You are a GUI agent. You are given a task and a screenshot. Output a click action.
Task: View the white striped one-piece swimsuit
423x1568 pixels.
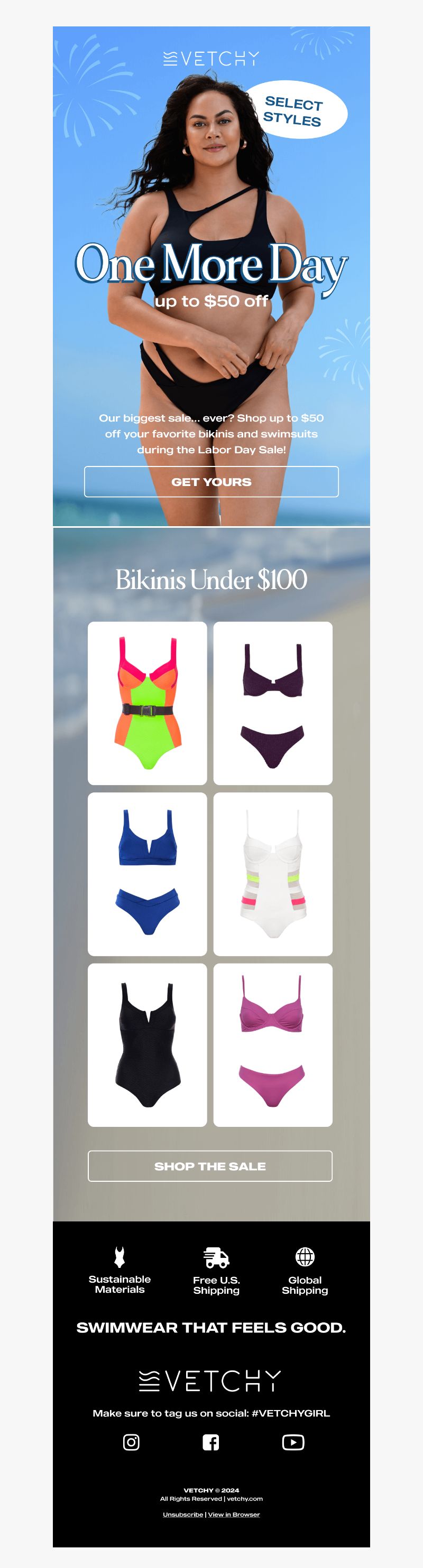tap(272, 873)
